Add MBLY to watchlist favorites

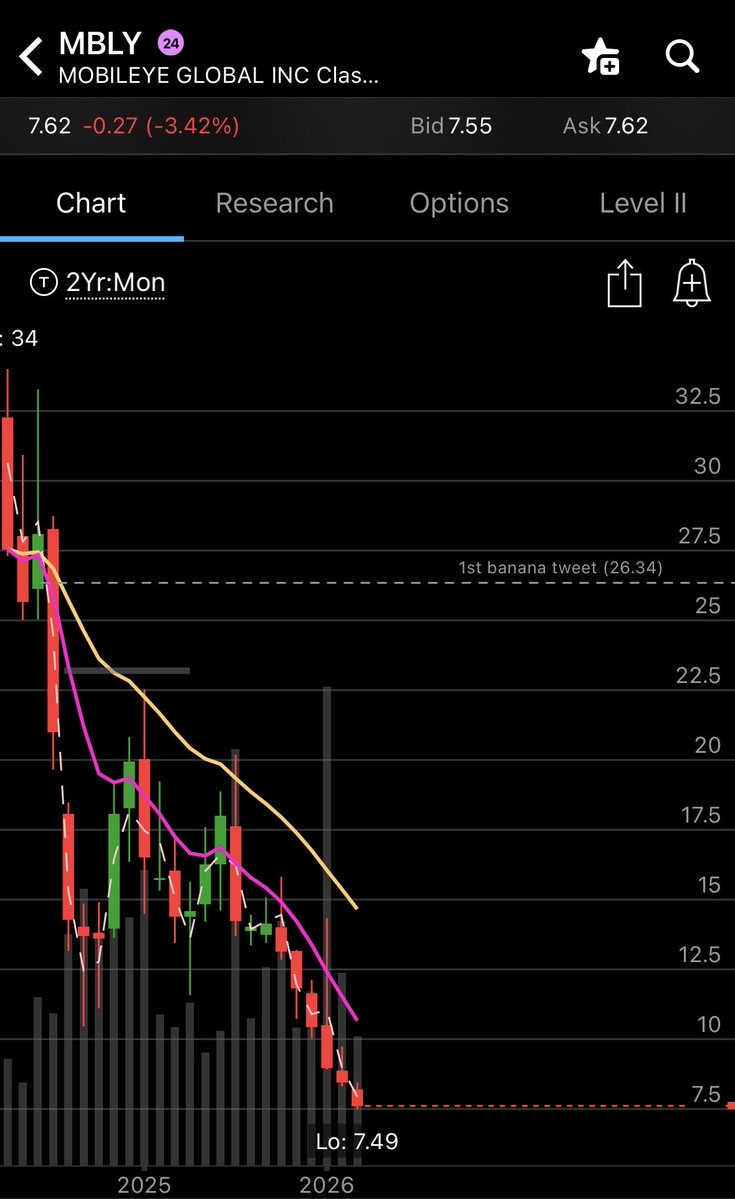click(601, 57)
